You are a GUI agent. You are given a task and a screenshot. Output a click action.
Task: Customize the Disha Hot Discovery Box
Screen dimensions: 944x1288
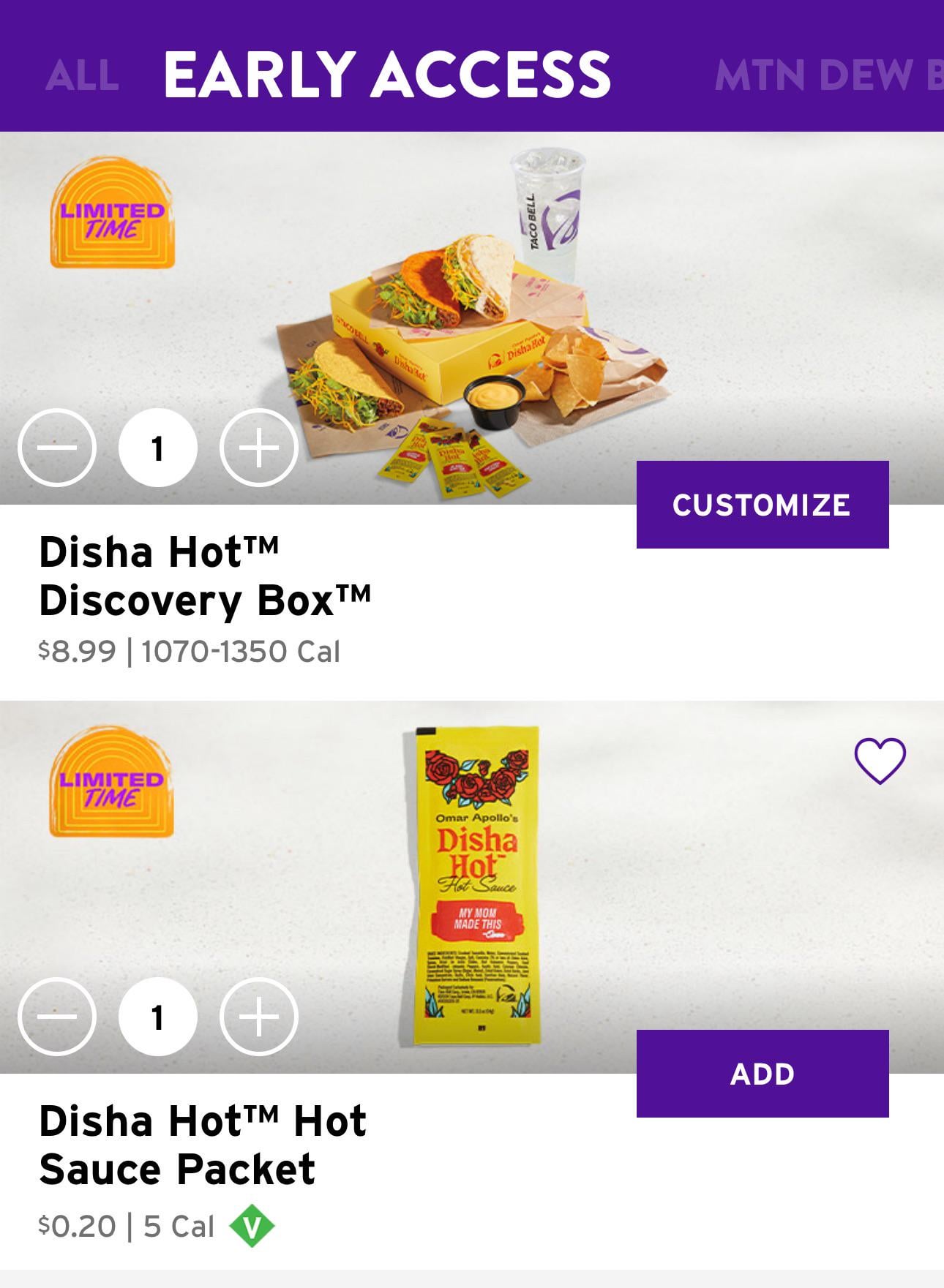762,505
